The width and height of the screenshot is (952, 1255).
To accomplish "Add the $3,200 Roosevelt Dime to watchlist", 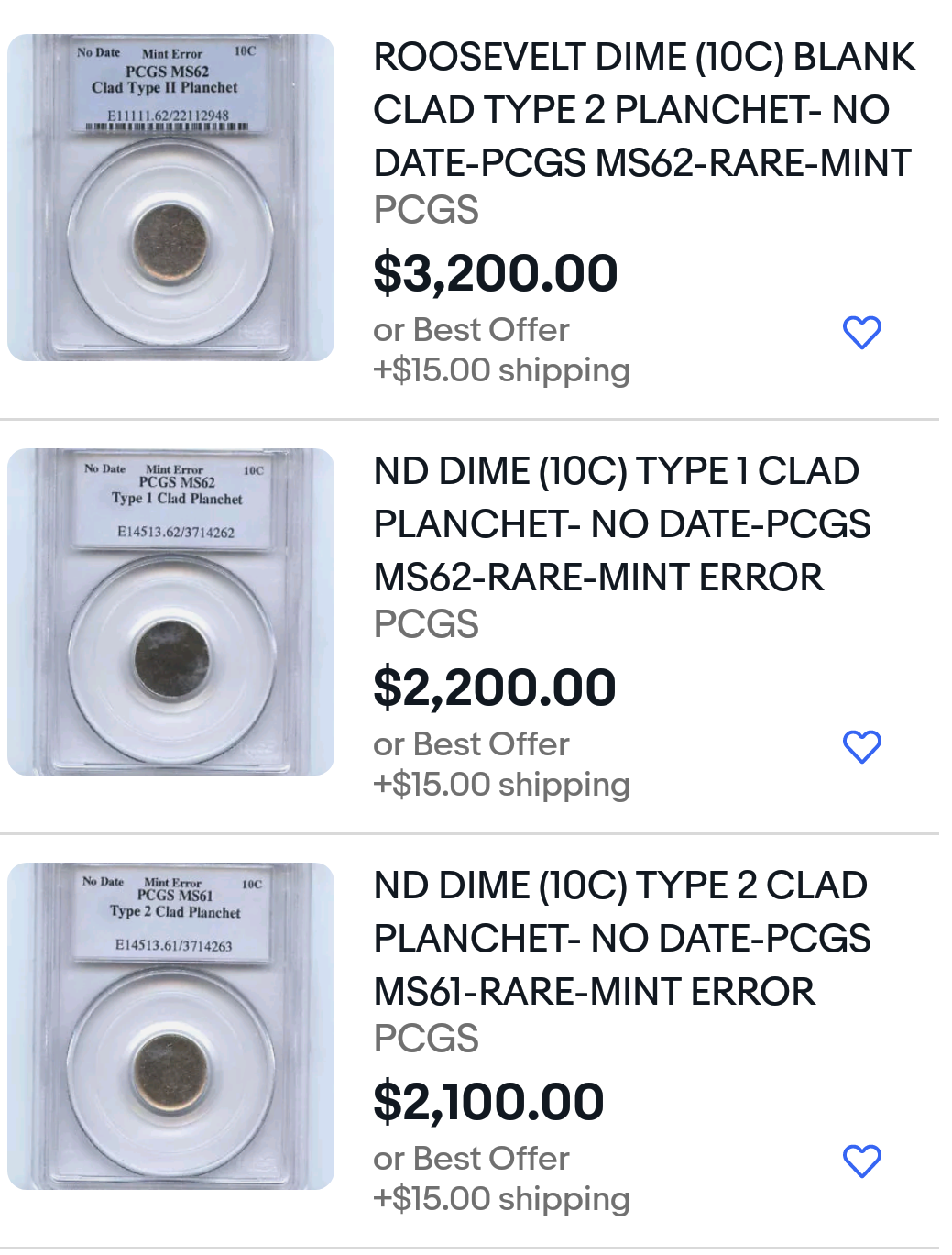I will (x=861, y=332).
